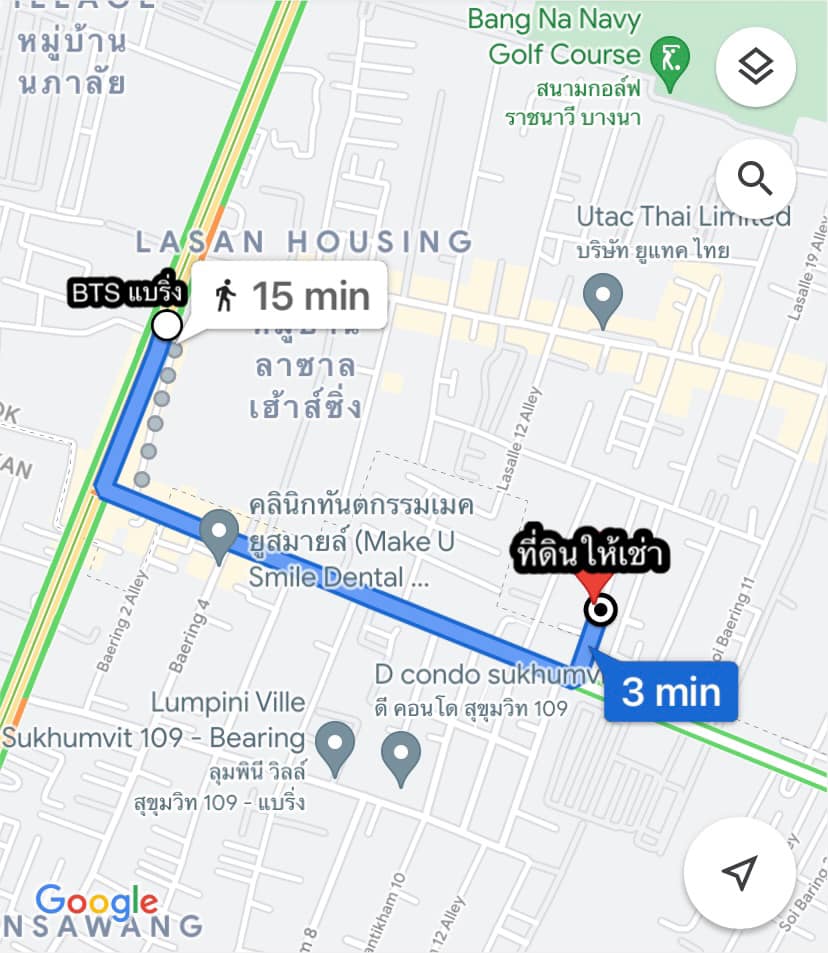Click the 15 min walking duration bubble
Image resolution: width=828 pixels, height=953 pixels.
click(x=291, y=296)
